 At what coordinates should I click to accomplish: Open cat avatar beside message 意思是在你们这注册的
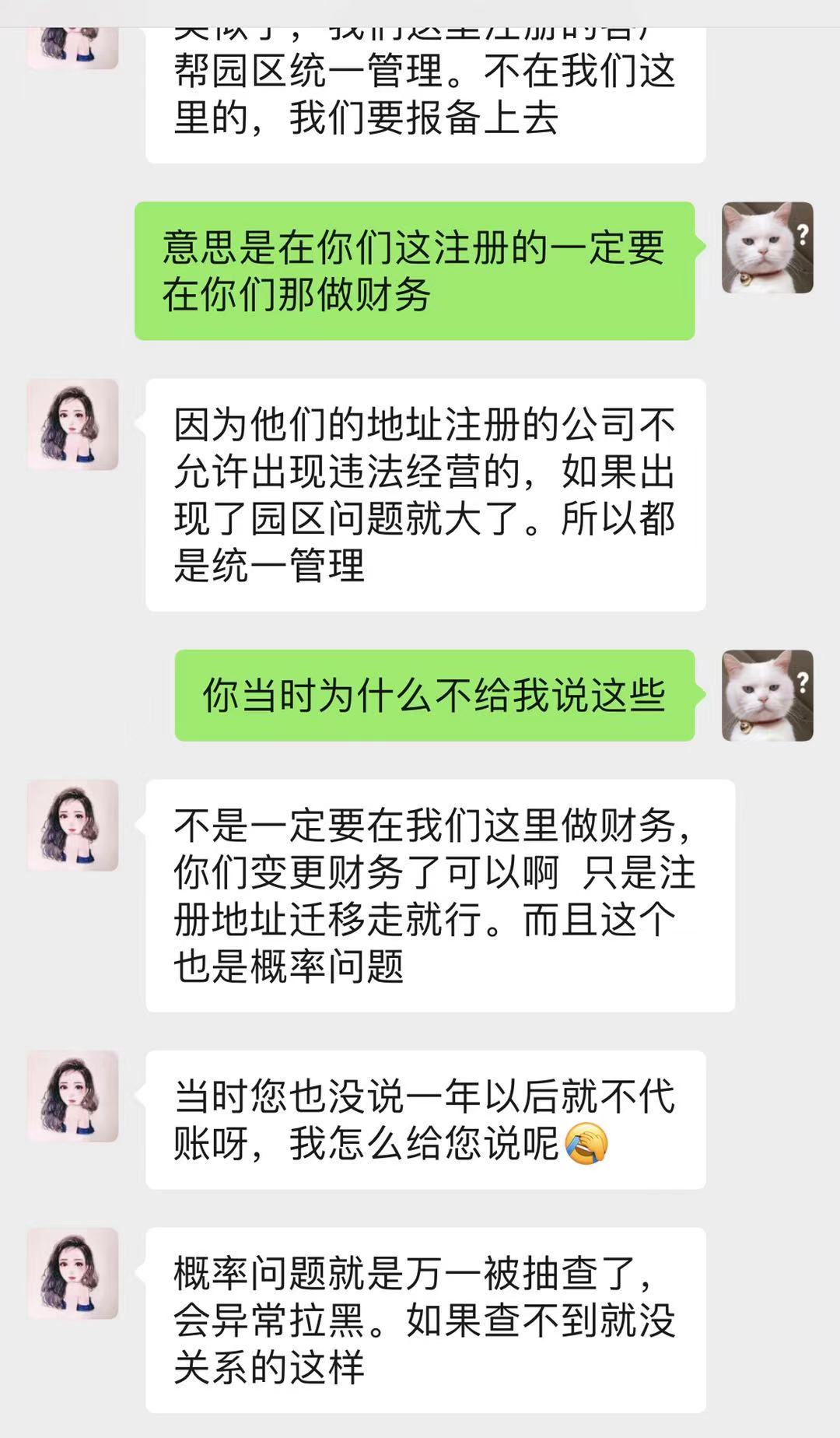767,247
